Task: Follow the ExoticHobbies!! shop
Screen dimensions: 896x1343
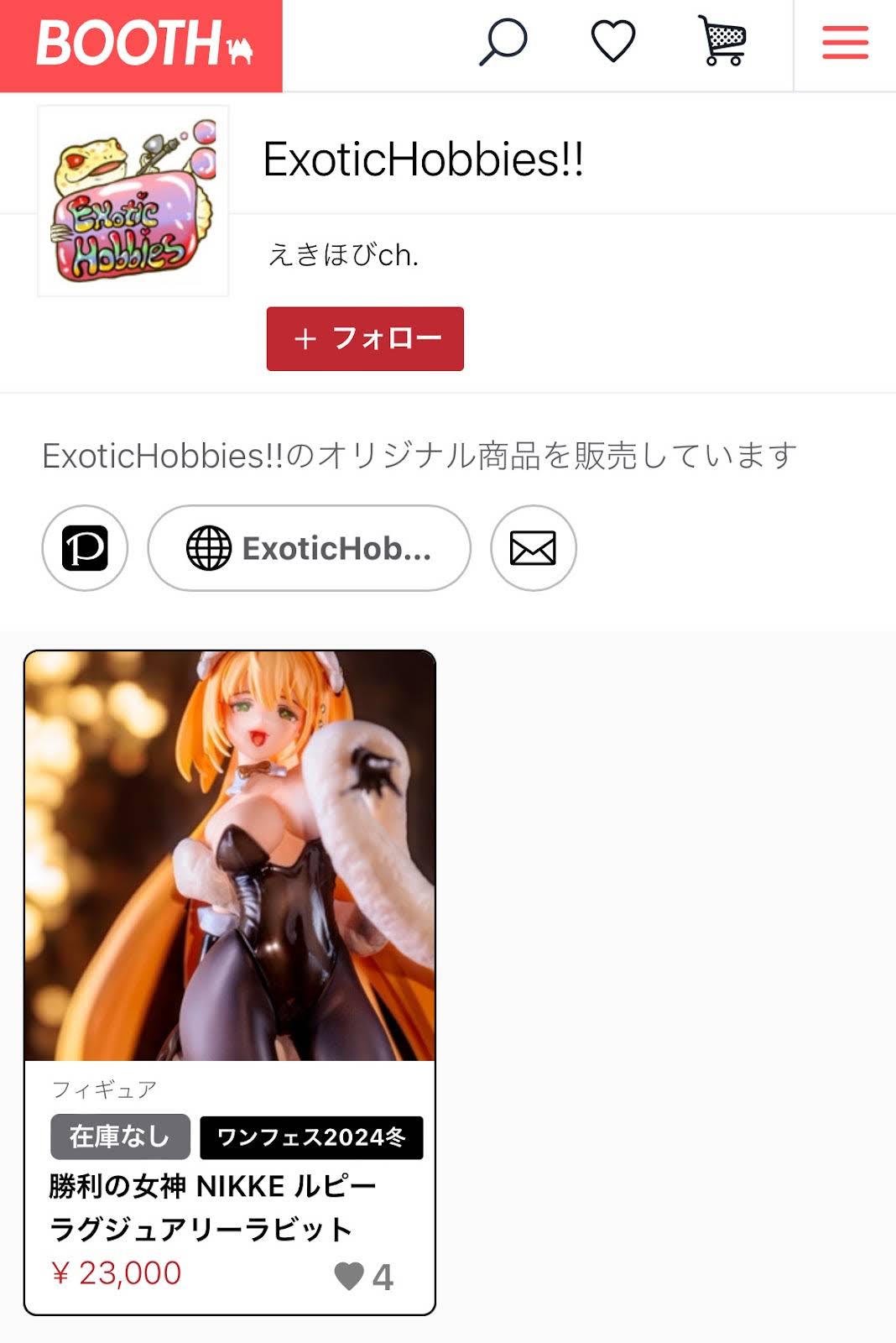Action: [365, 338]
